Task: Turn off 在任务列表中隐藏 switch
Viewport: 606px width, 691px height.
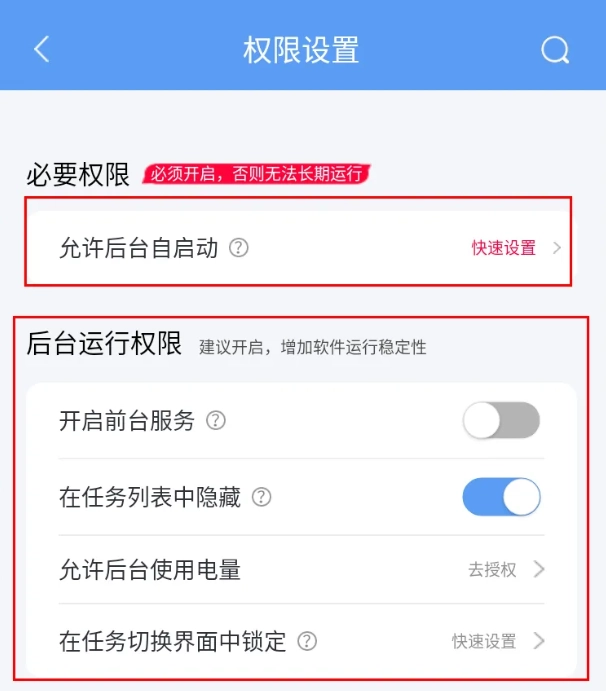Action: [501, 497]
